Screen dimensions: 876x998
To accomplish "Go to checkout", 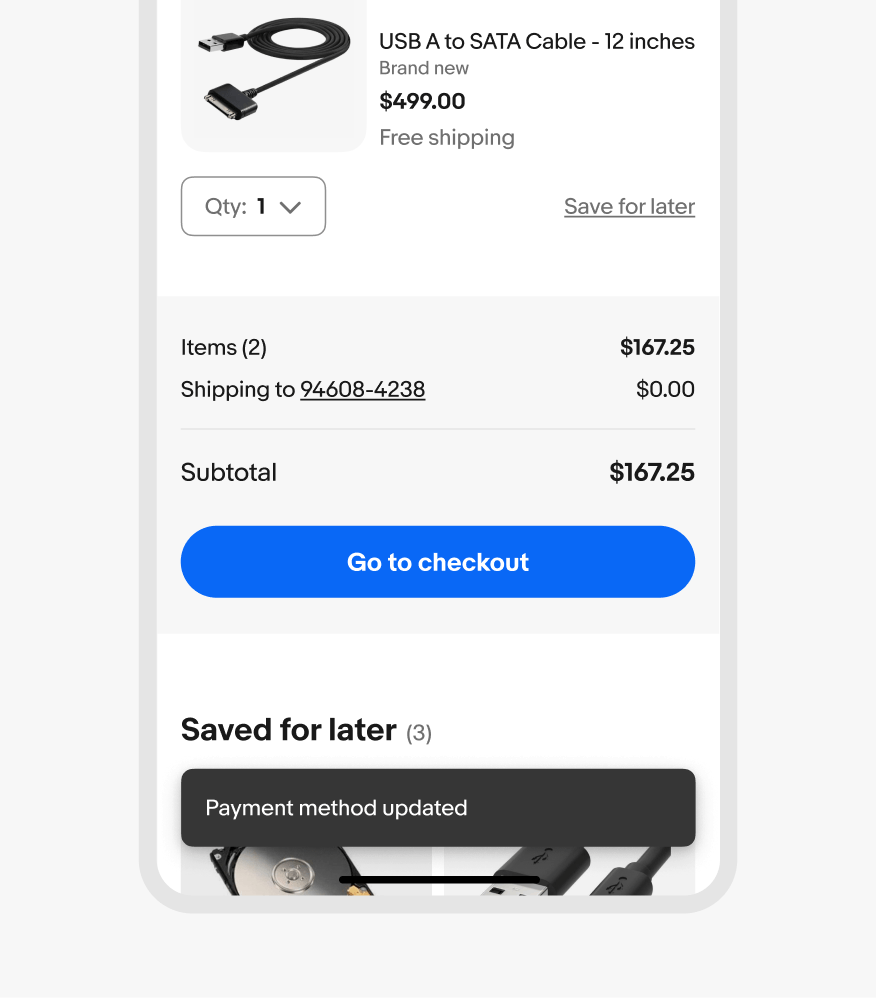I will point(437,561).
